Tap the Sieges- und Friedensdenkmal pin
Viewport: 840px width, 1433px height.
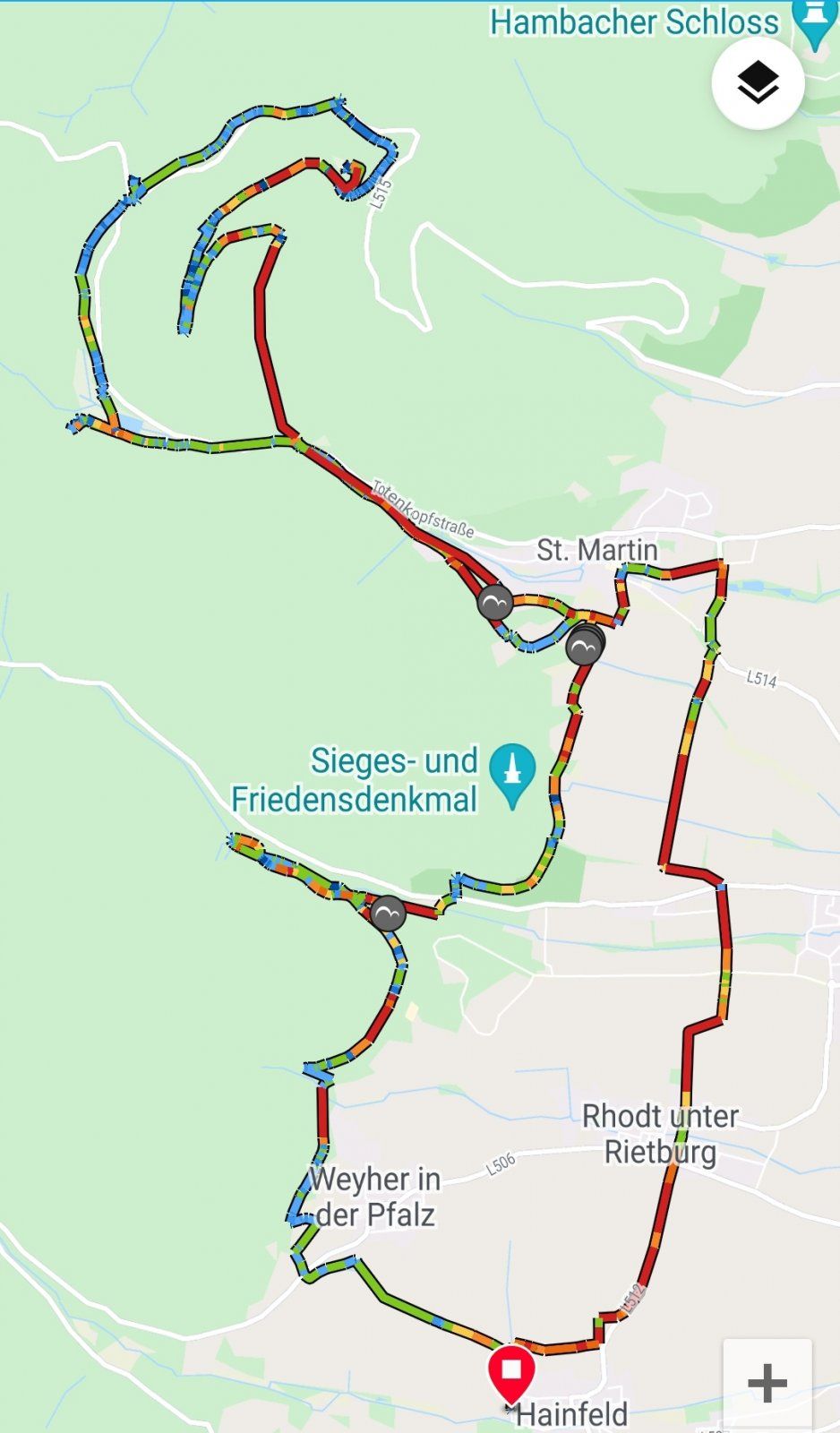(x=512, y=771)
